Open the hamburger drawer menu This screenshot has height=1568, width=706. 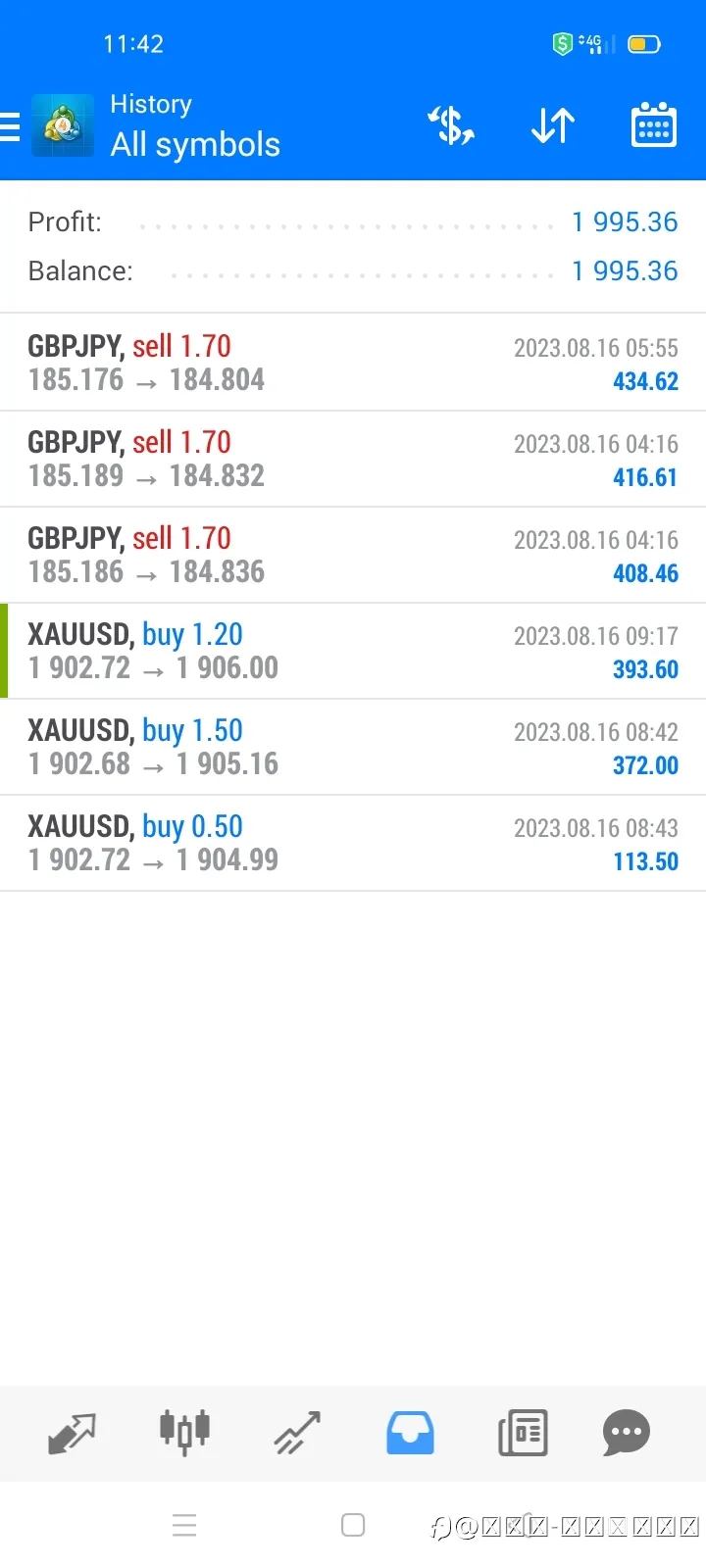click(10, 127)
